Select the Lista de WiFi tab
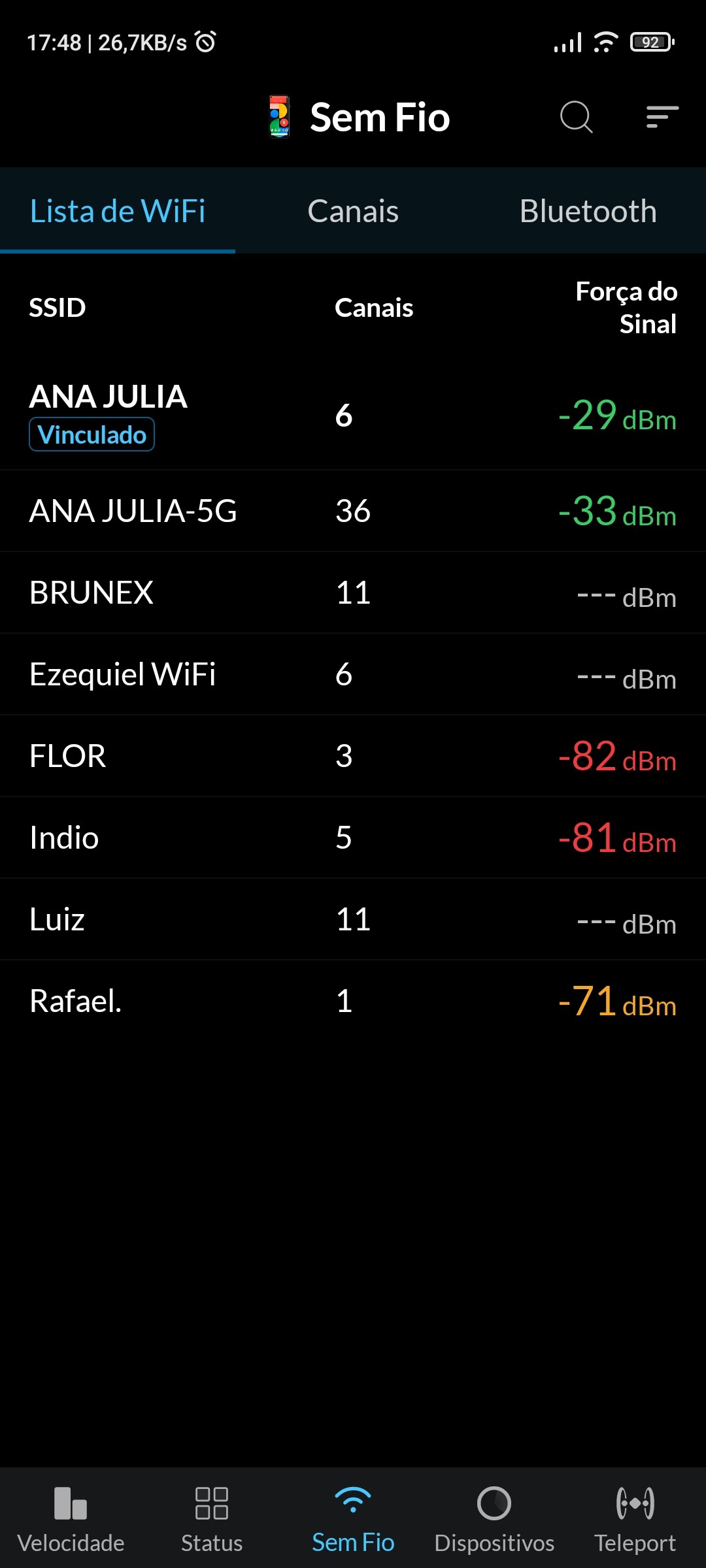This screenshot has width=706, height=1568. pyautogui.click(x=118, y=211)
